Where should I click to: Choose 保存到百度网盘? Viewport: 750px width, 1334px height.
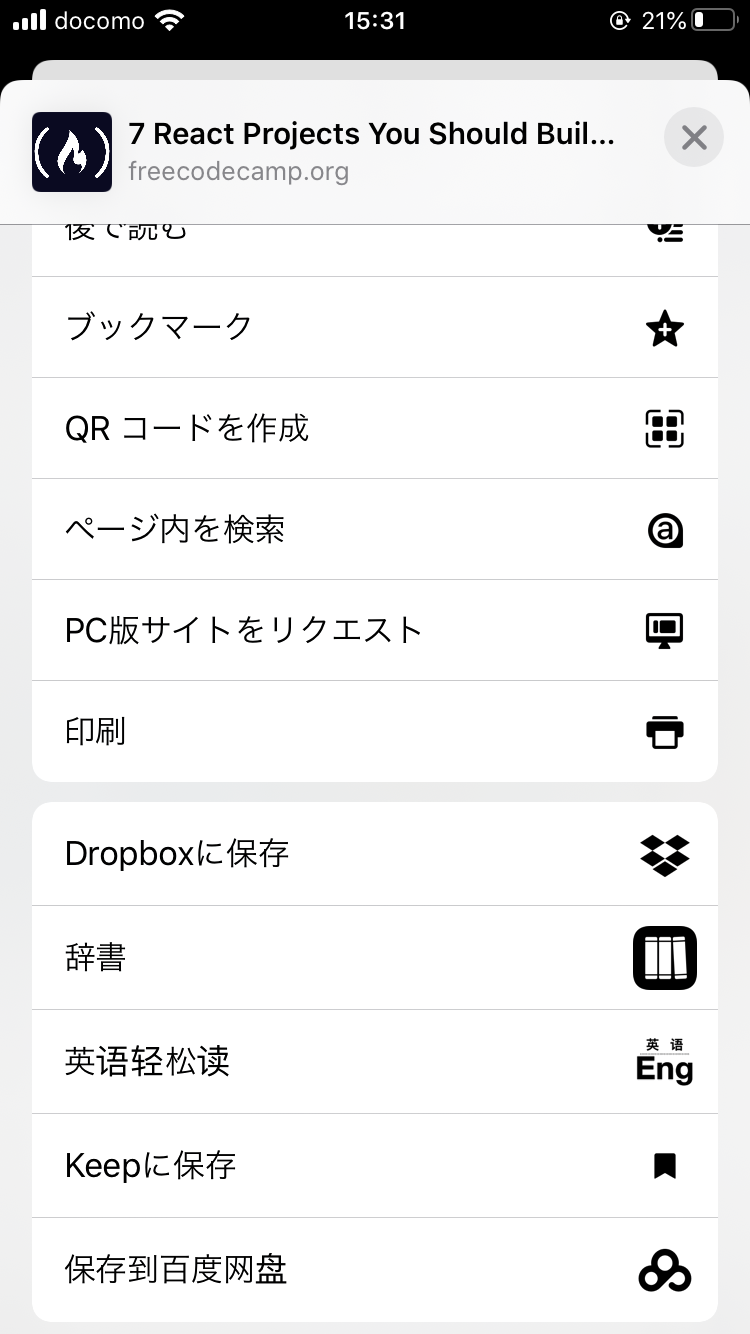coord(375,1270)
